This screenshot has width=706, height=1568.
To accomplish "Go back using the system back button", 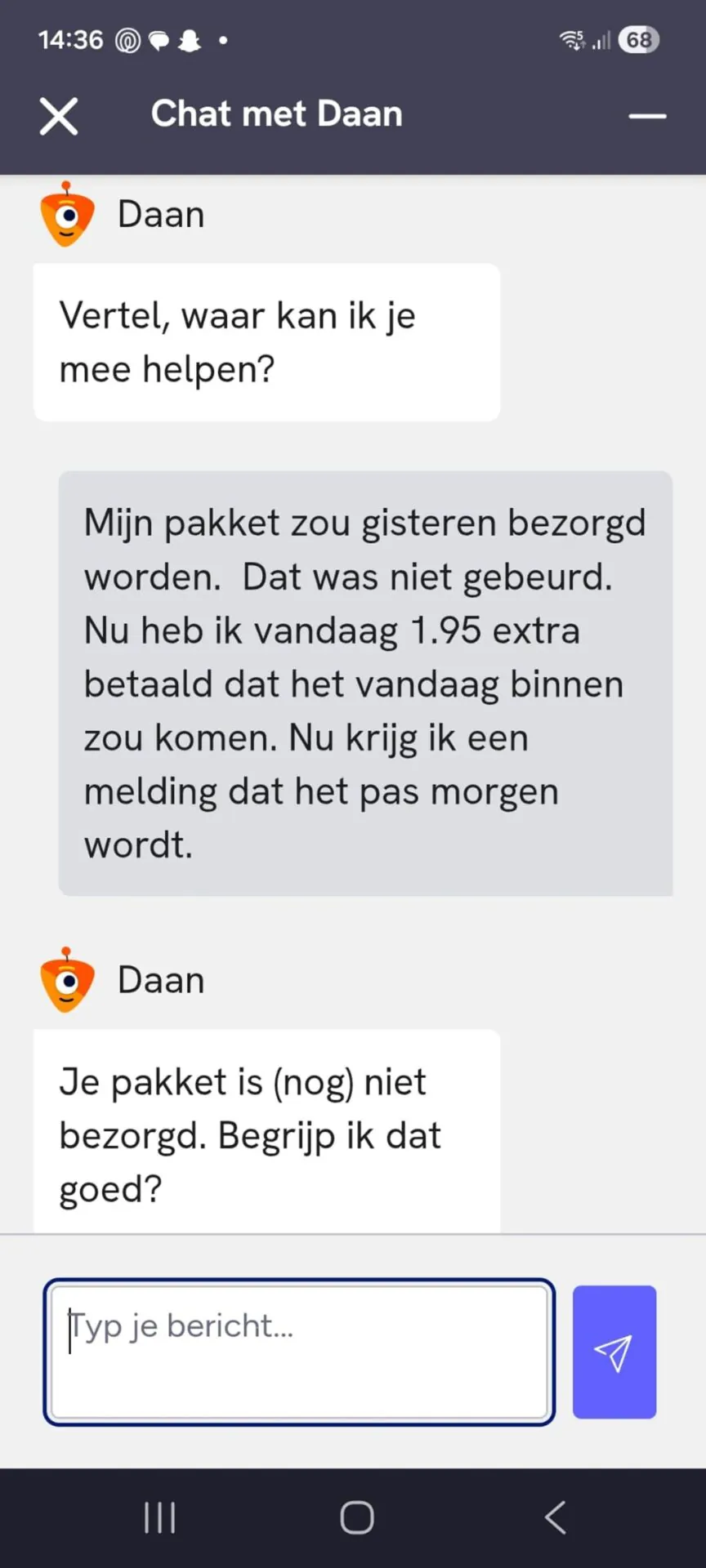I will click(556, 1517).
